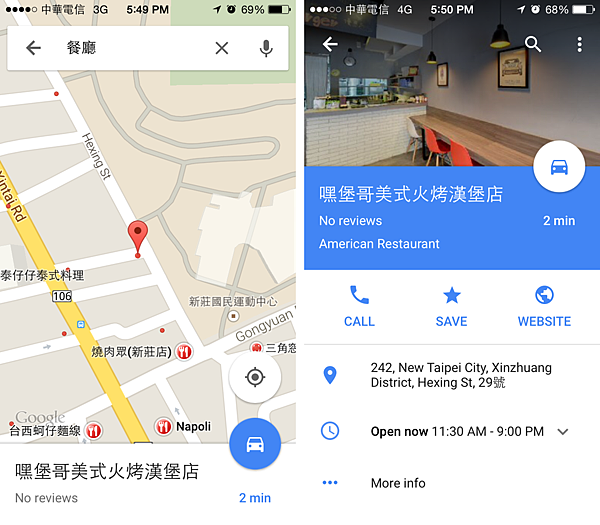The width and height of the screenshot is (600, 525).
Task: Save this place with the star
Action: coord(451,305)
